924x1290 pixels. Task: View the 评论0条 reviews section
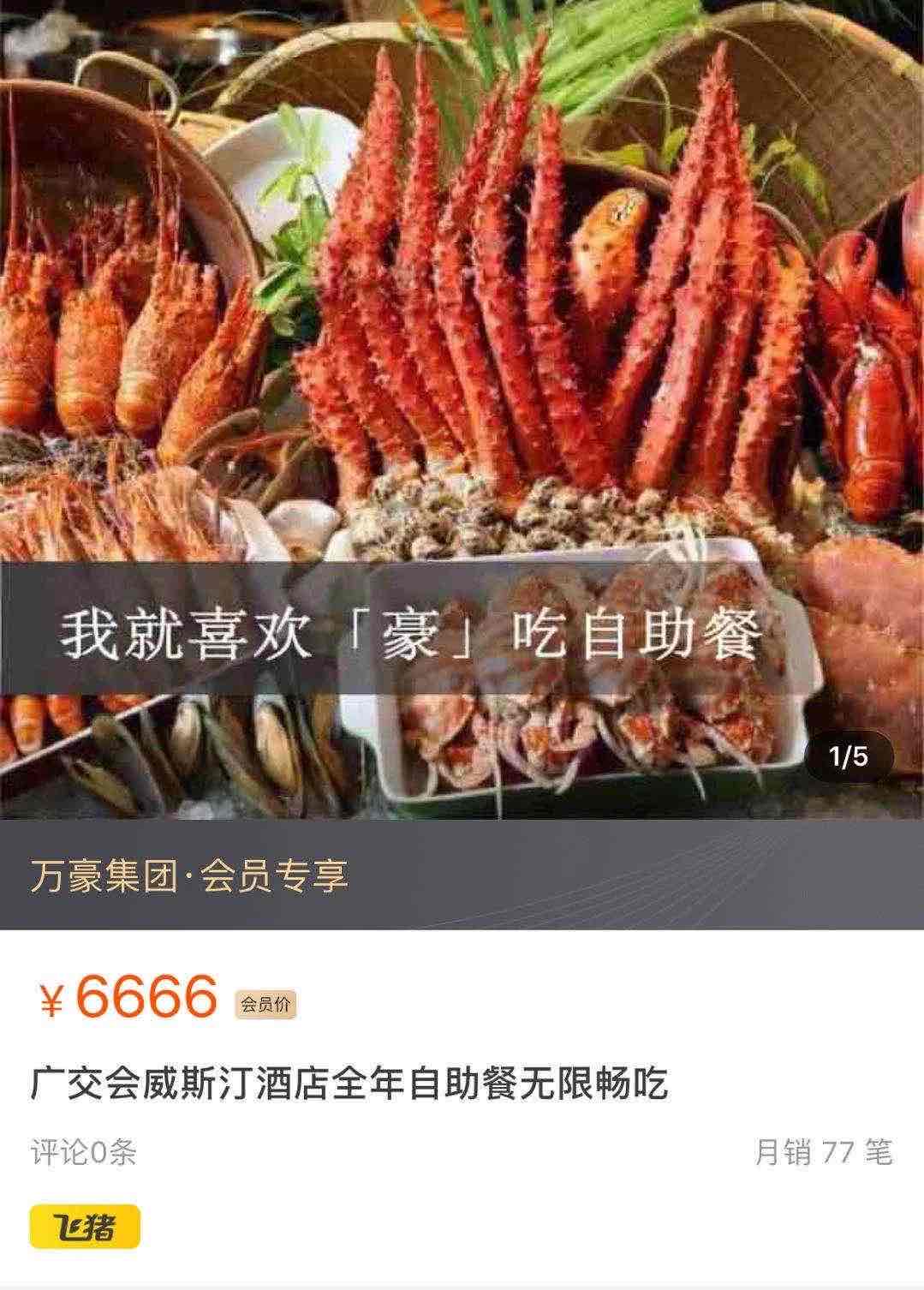84,1152
